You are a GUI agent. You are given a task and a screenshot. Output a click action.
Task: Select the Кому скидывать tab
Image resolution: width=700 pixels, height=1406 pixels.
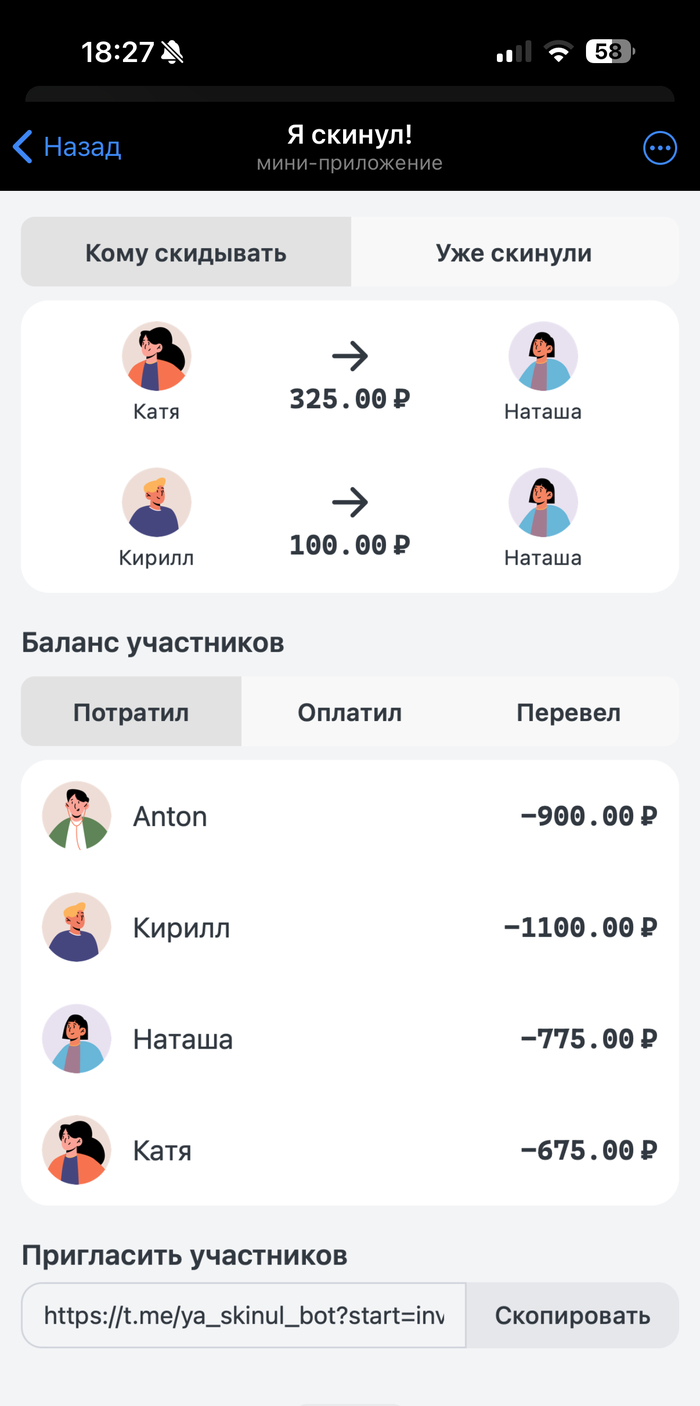point(186,253)
